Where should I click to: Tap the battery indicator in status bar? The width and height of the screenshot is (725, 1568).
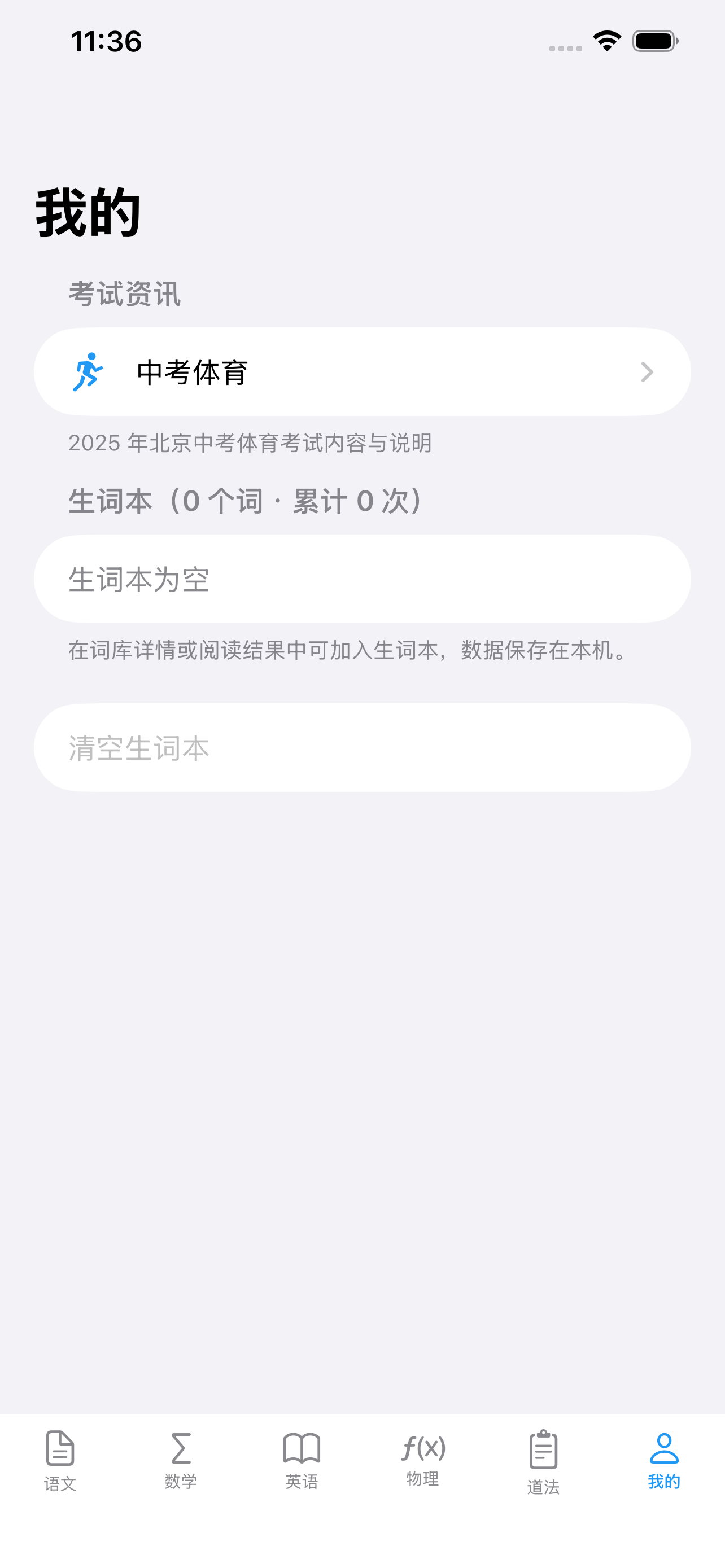tap(654, 41)
